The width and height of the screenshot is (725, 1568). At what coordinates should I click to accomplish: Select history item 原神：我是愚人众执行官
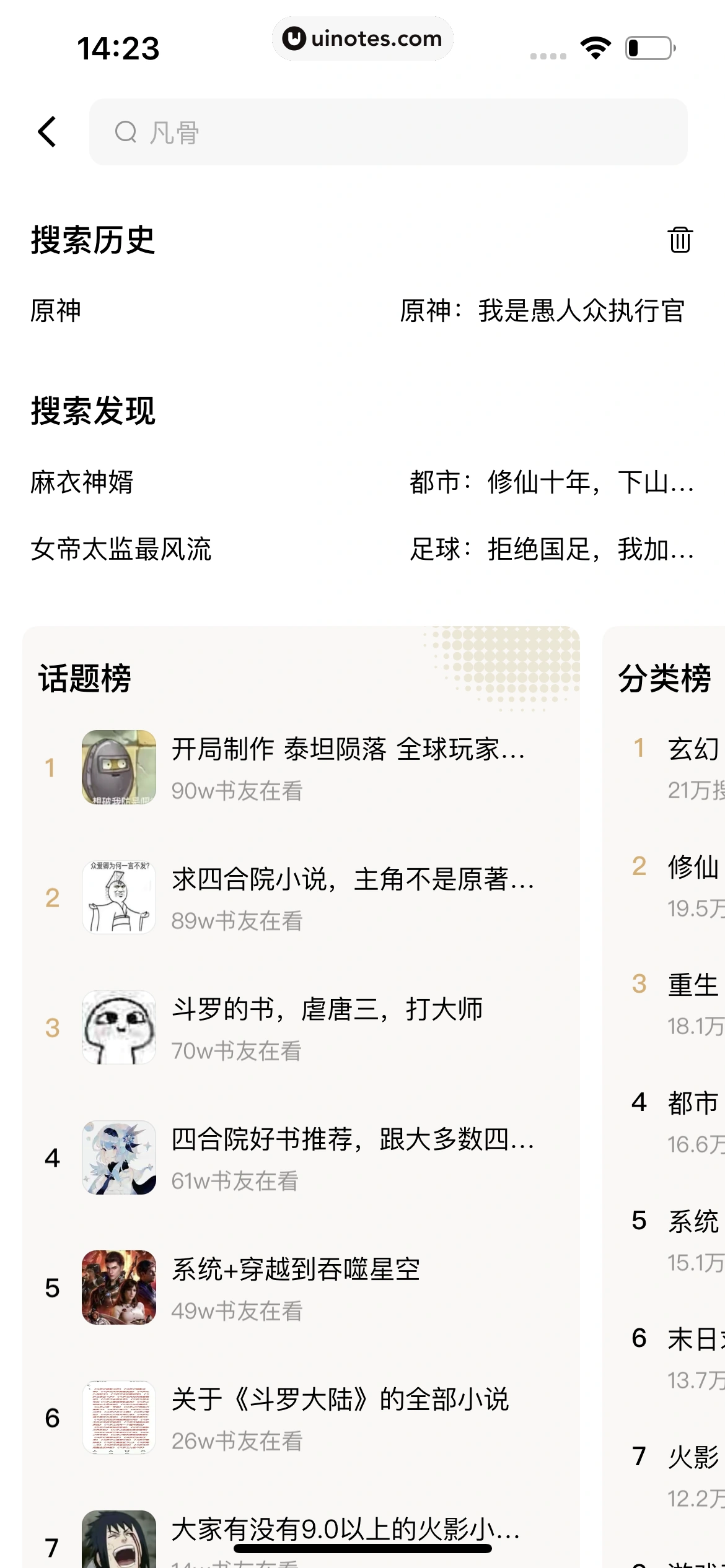click(x=542, y=311)
